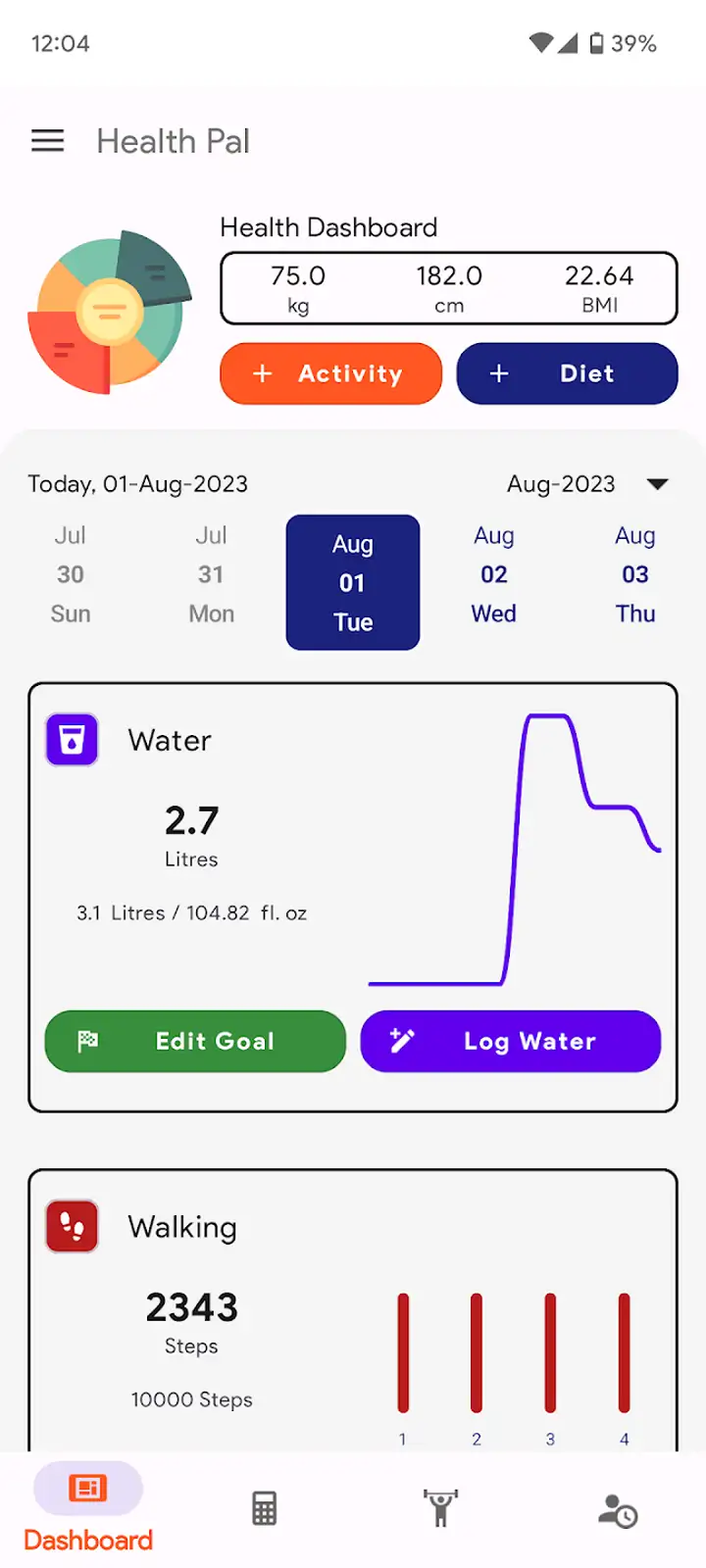Open the hamburger drawer menu
Screen dimensions: 706x1568
pyautogui.click(x=47, y=141)
